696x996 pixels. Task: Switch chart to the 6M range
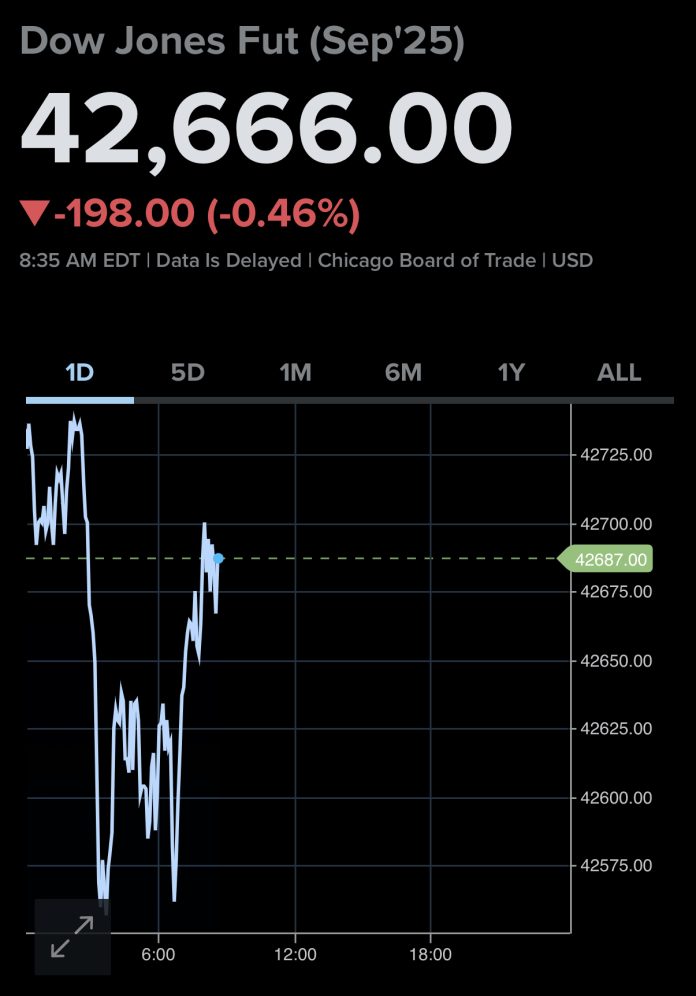(x=403, y=373)
